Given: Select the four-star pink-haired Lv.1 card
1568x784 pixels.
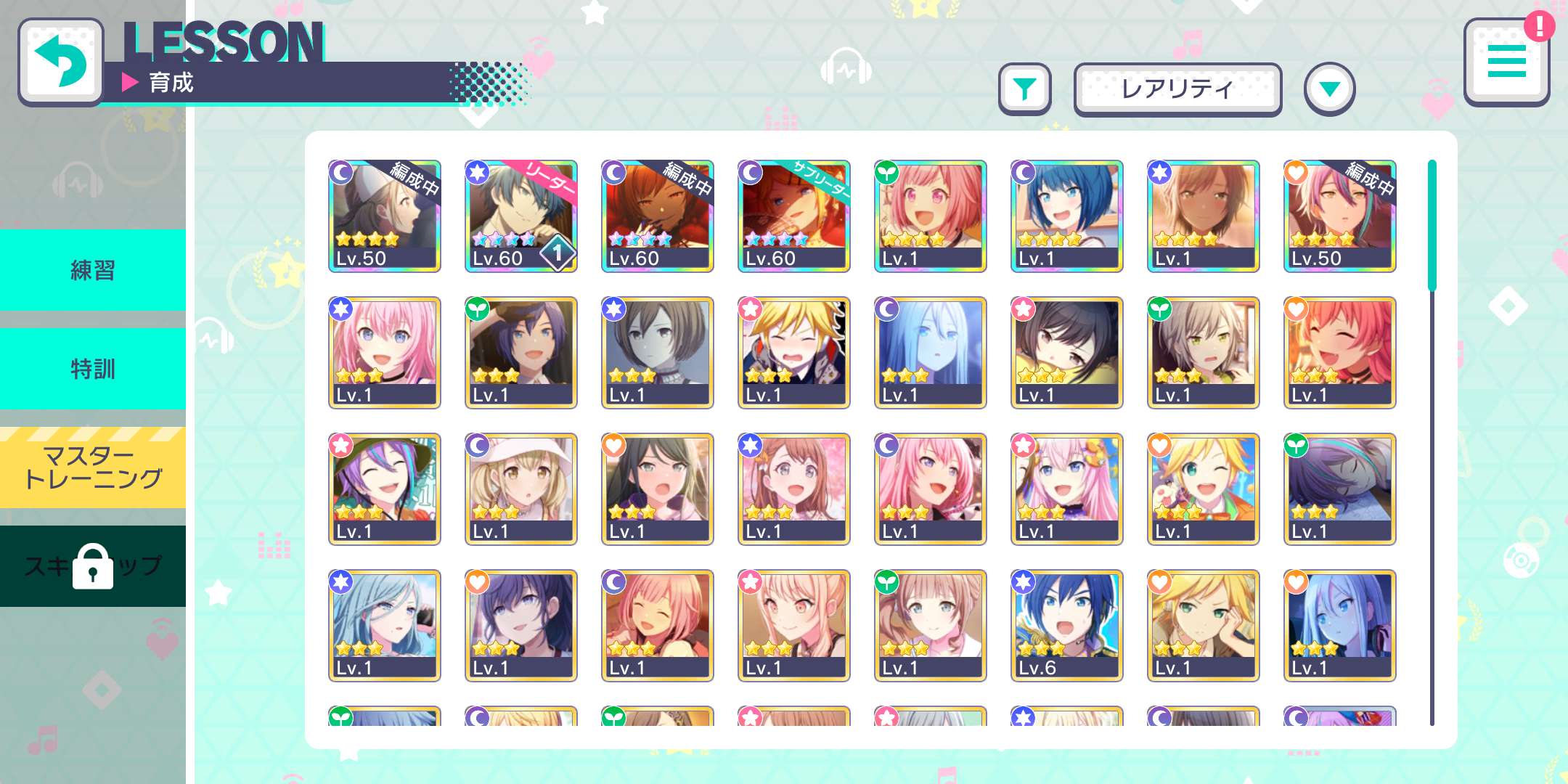Looking at the screenshot, I should tap(930, 216).
